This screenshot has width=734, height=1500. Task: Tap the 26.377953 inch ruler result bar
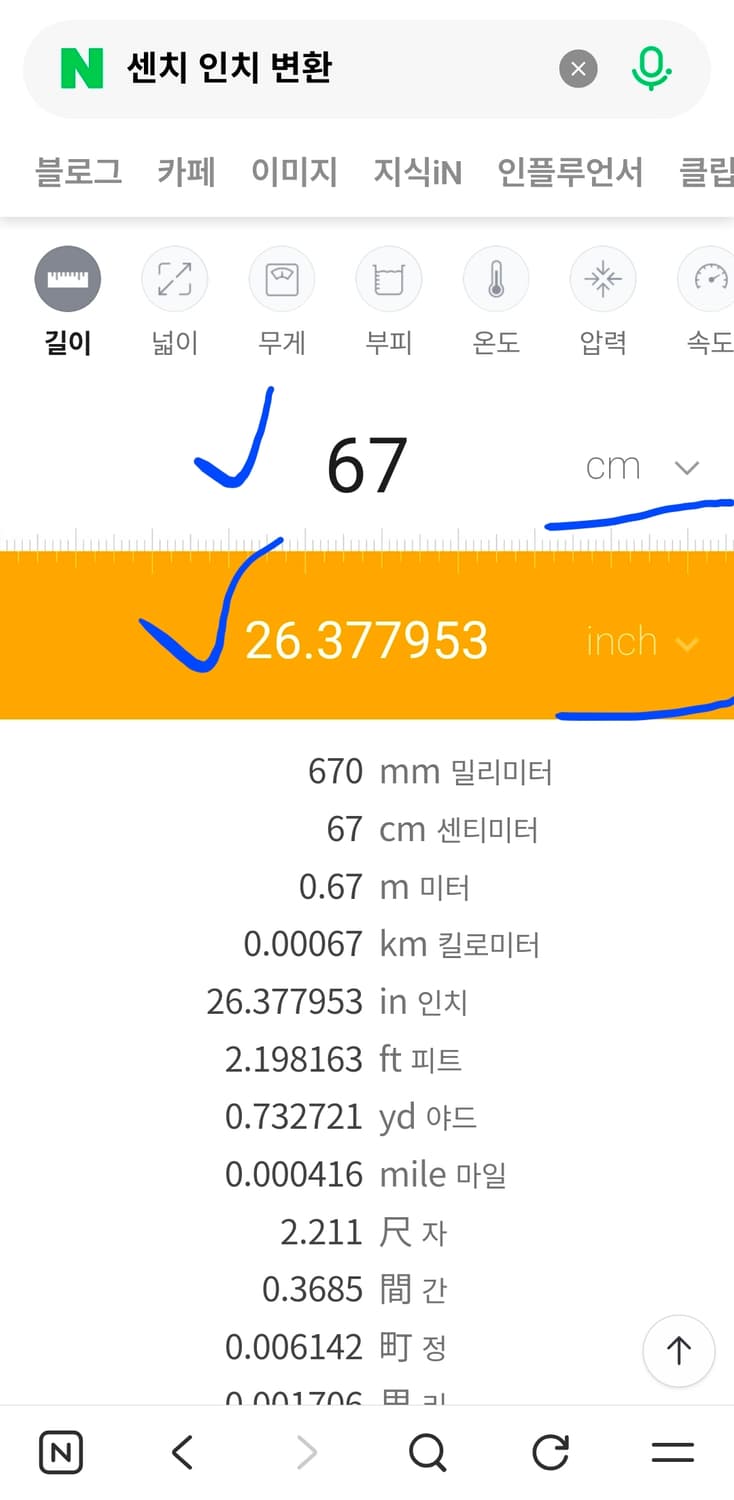tap(367, 637)
